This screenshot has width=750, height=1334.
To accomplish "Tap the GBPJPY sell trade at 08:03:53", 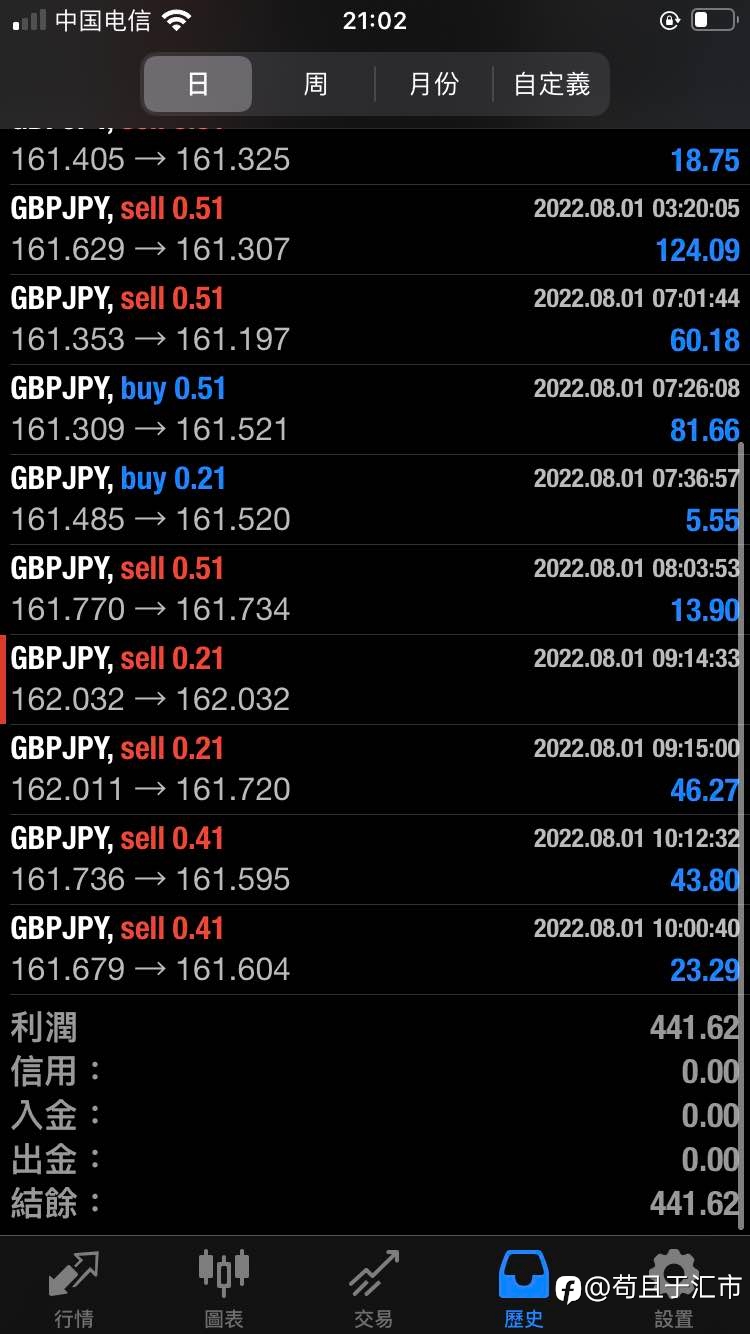I will [x=375, y=590].
